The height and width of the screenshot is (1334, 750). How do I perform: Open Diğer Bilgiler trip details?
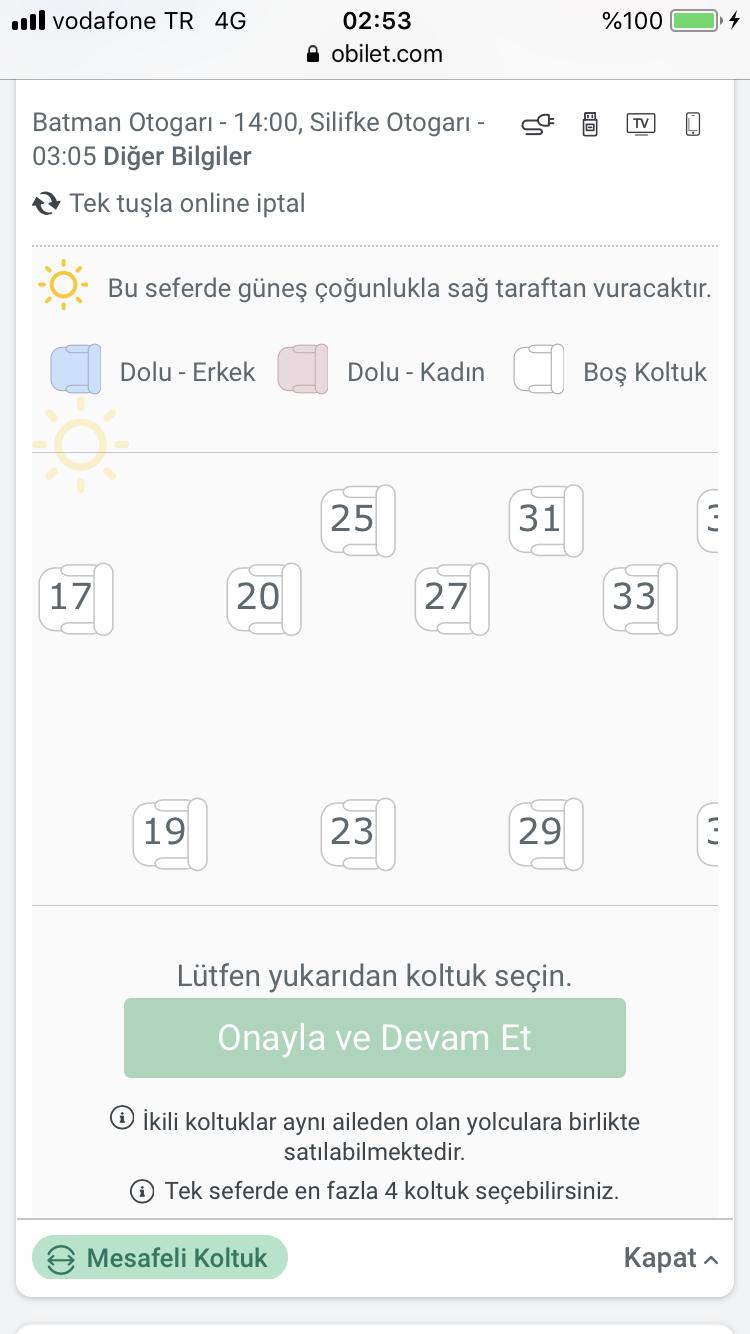point(177,157)
